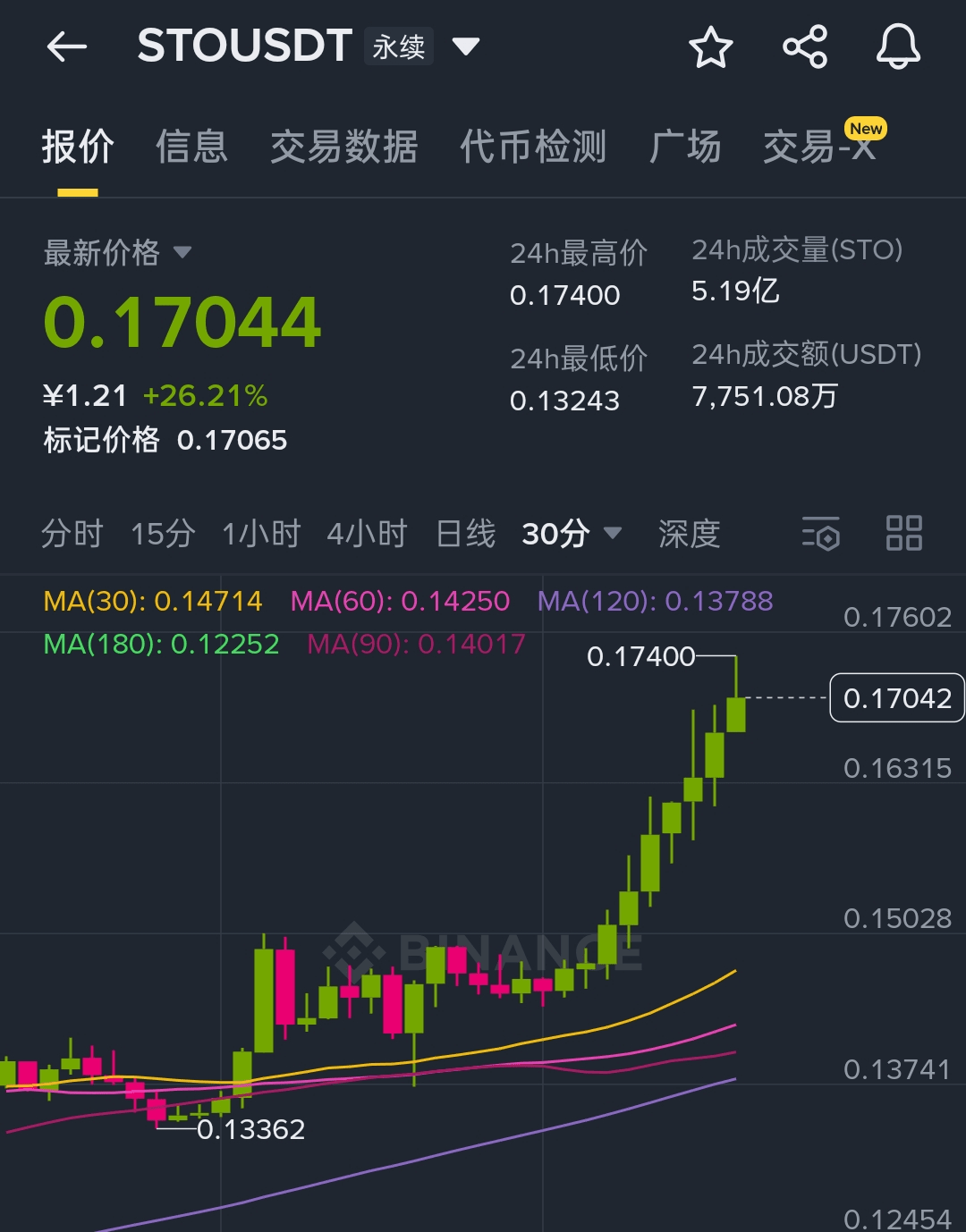Image resolution: width=966 pixels, height=1232 pixels.
Task: Show the 深度 depth chart
Action: point(689,534)
